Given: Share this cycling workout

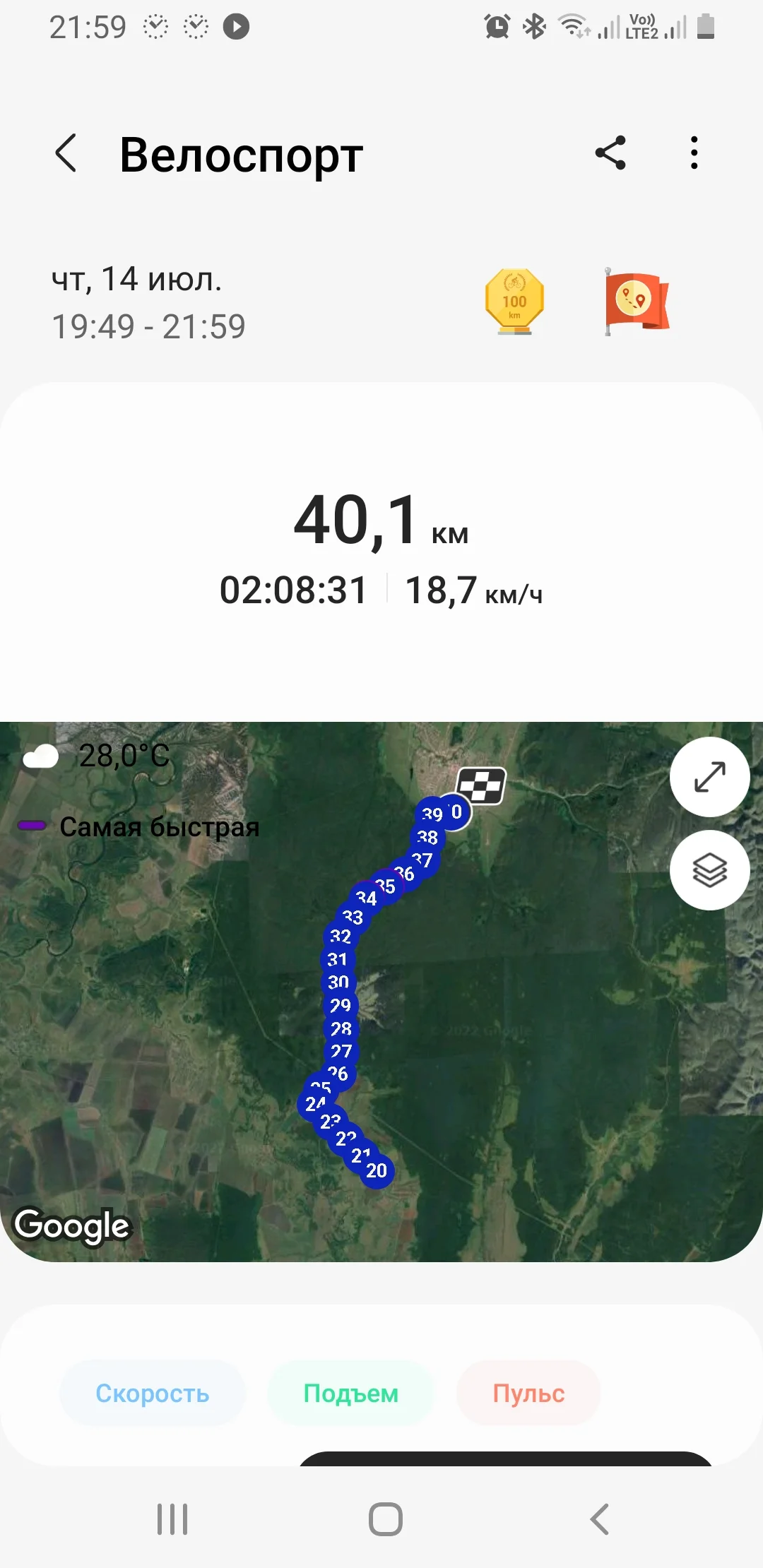Looking at the screenshot, I should [610, 153].
